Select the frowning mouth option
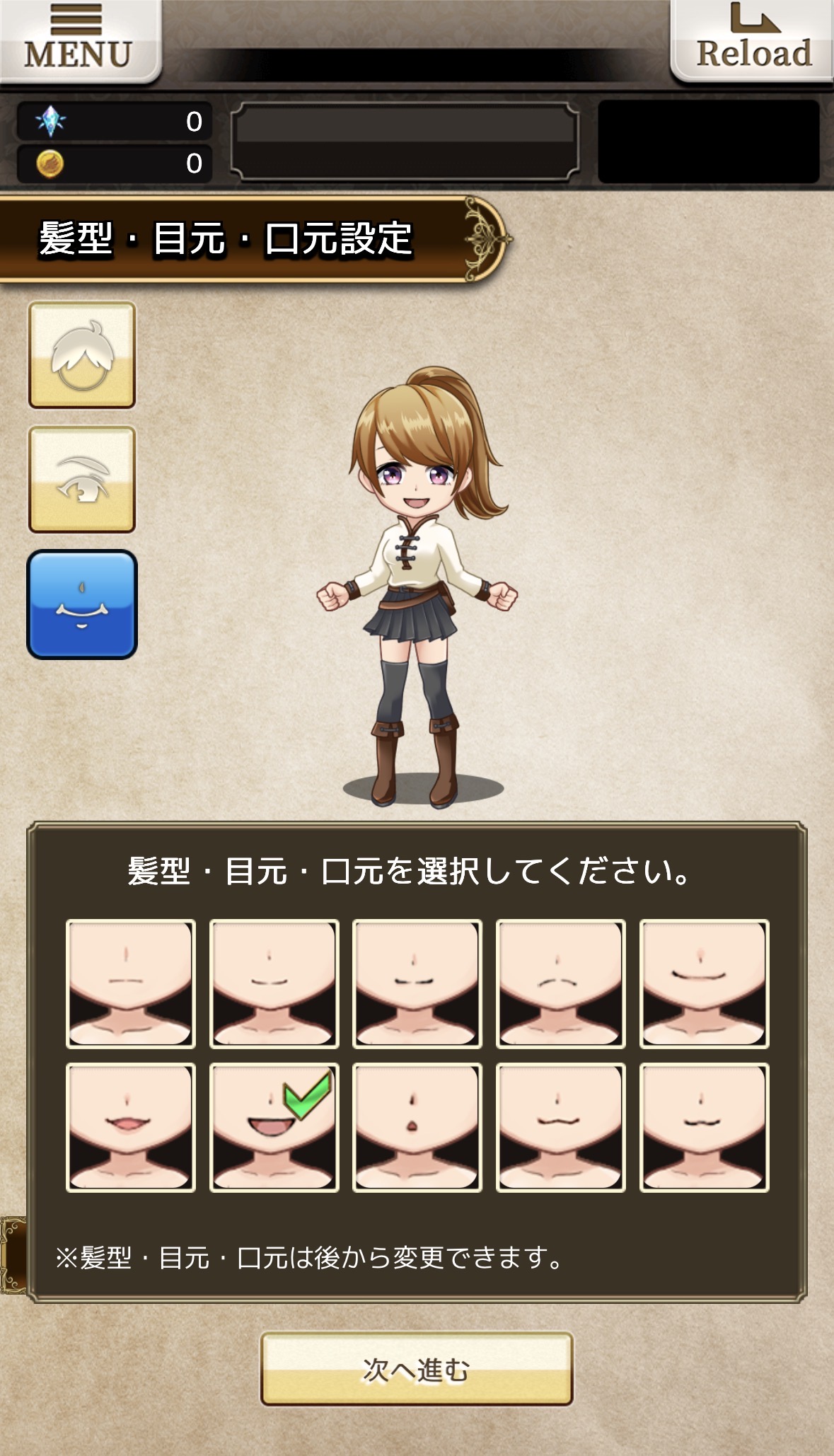Screen dimensions: 834x1456 [x=560, y=983]
